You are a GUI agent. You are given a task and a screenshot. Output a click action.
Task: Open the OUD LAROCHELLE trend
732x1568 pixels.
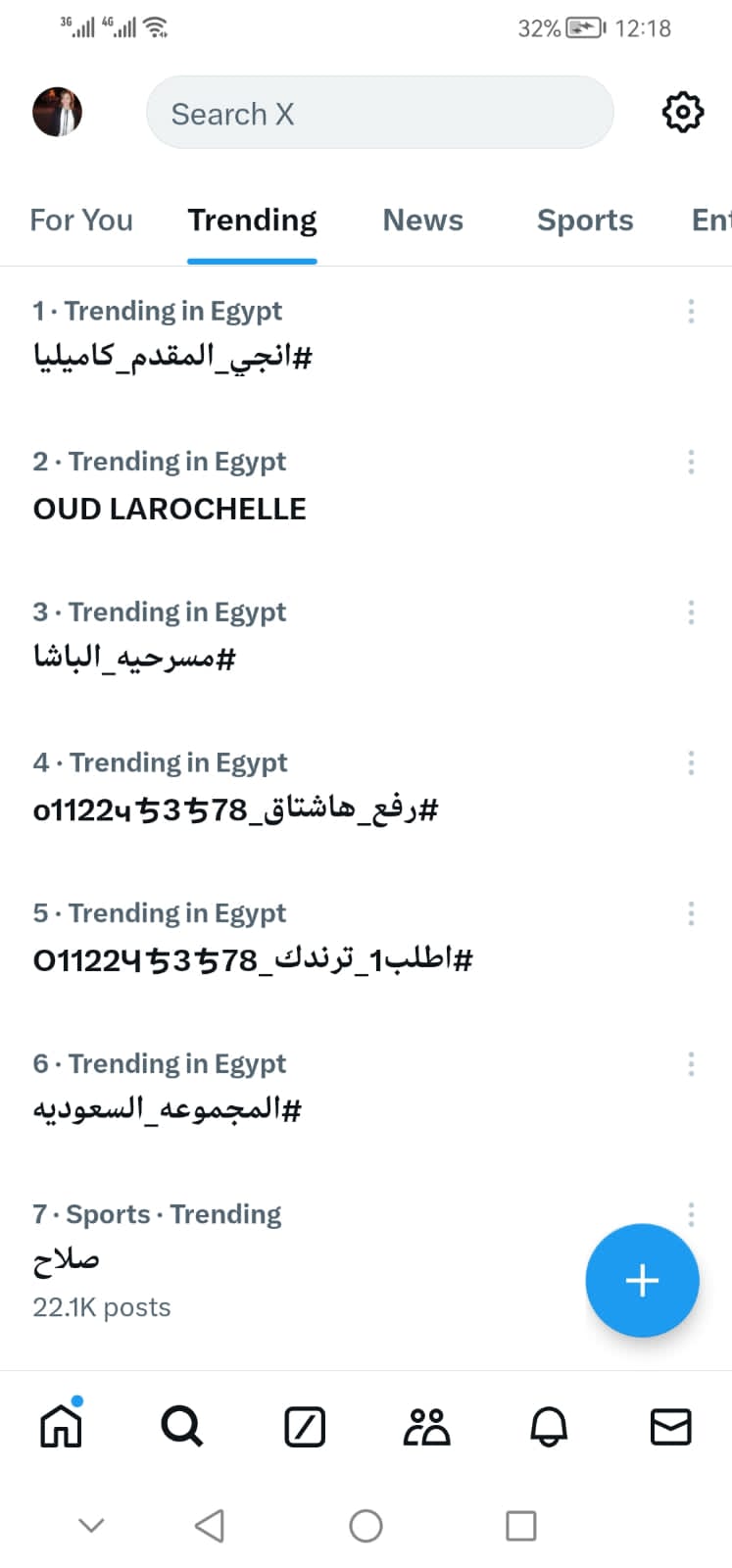point(170,509)
